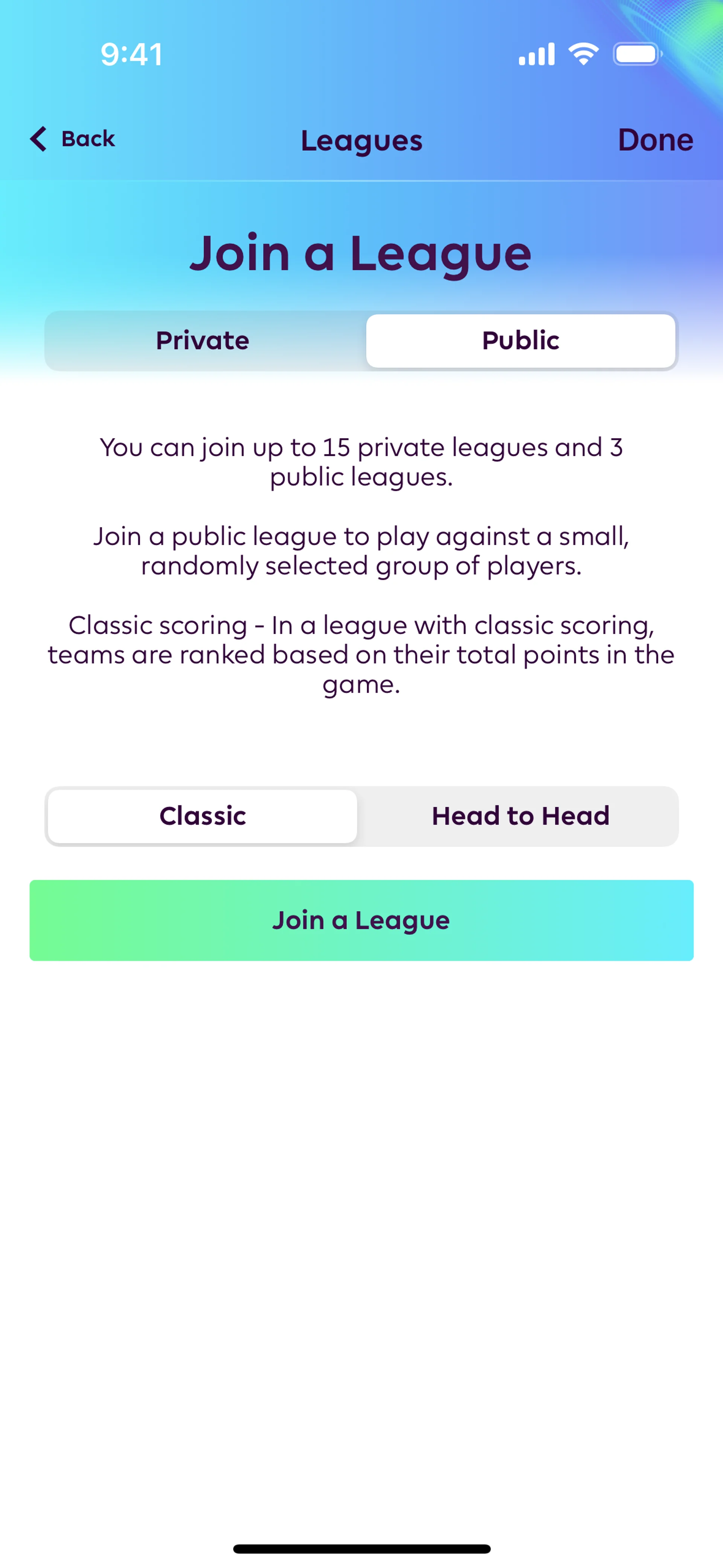This screenshot has width=723, height=1568.
Task: Tap the green Join a League button
Action: 361,920
